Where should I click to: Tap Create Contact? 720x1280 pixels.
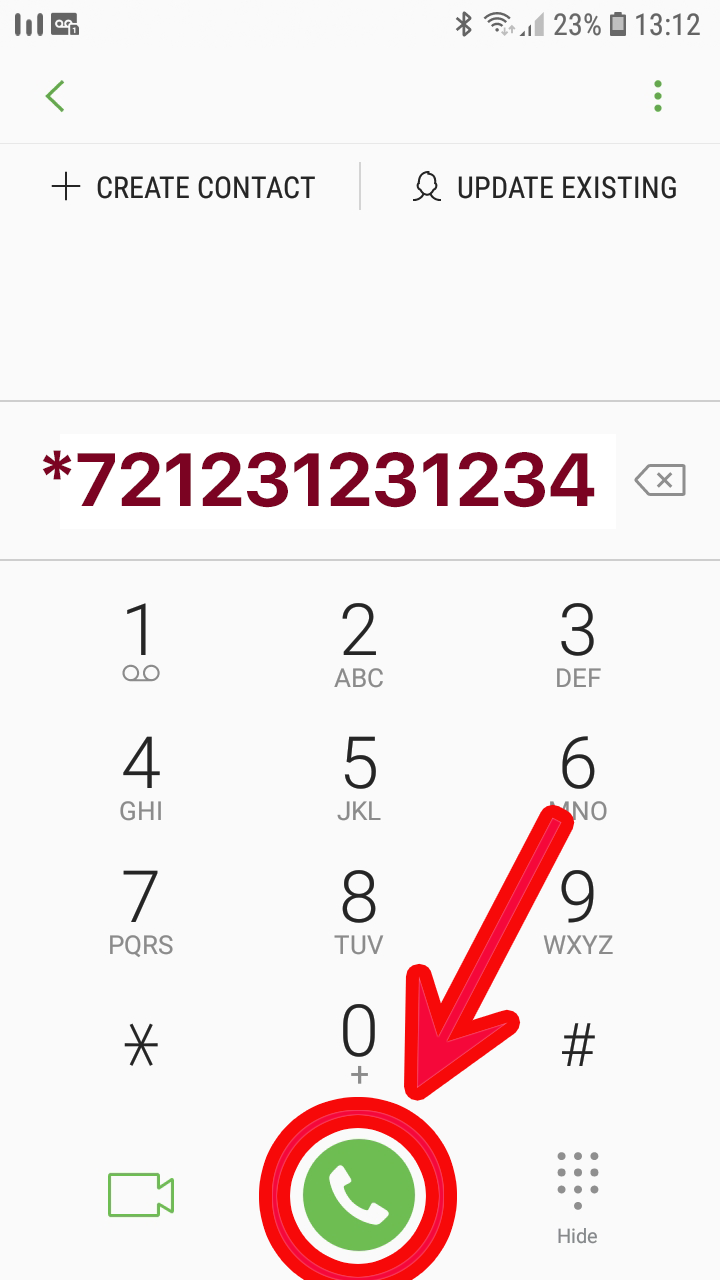tap(183, 187)
